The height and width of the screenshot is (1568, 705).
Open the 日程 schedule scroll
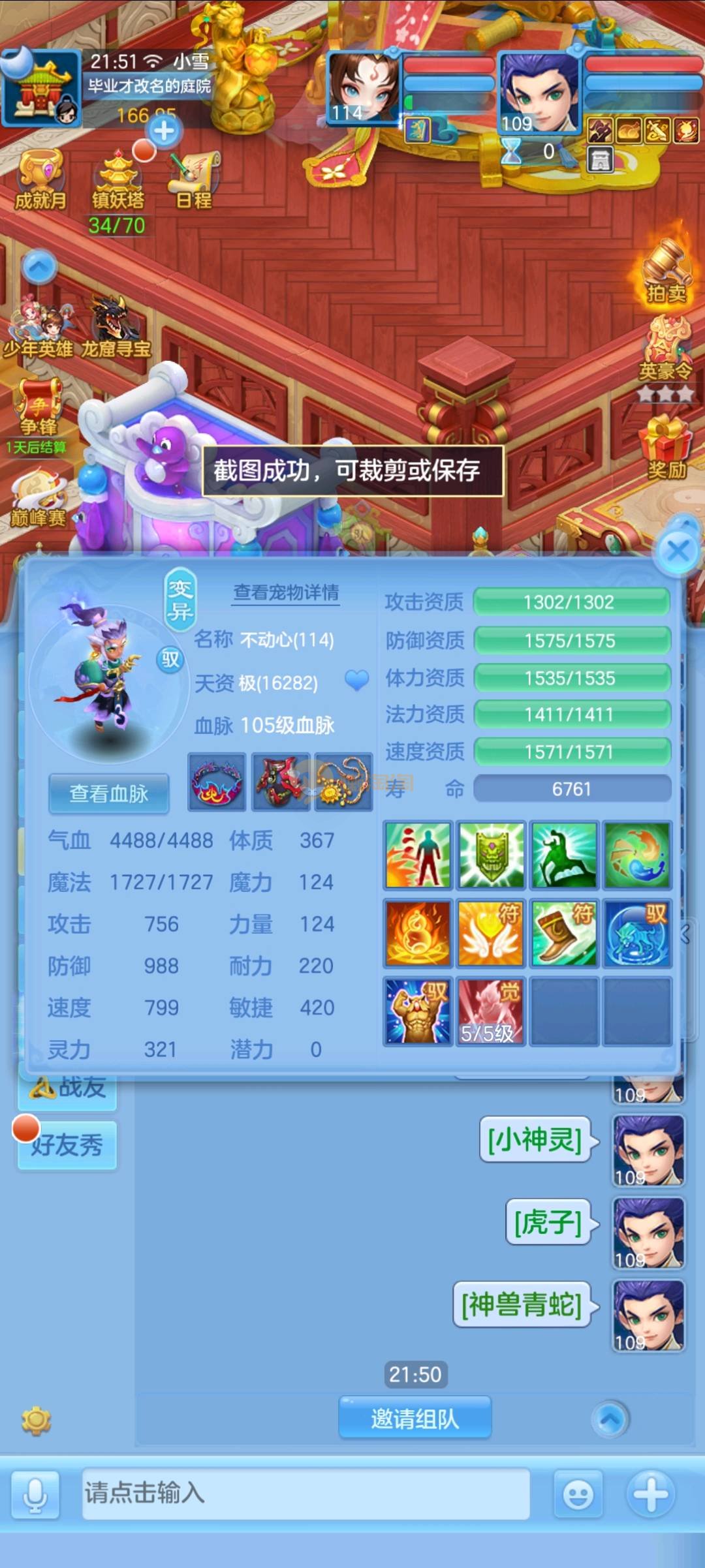(195, 179)
